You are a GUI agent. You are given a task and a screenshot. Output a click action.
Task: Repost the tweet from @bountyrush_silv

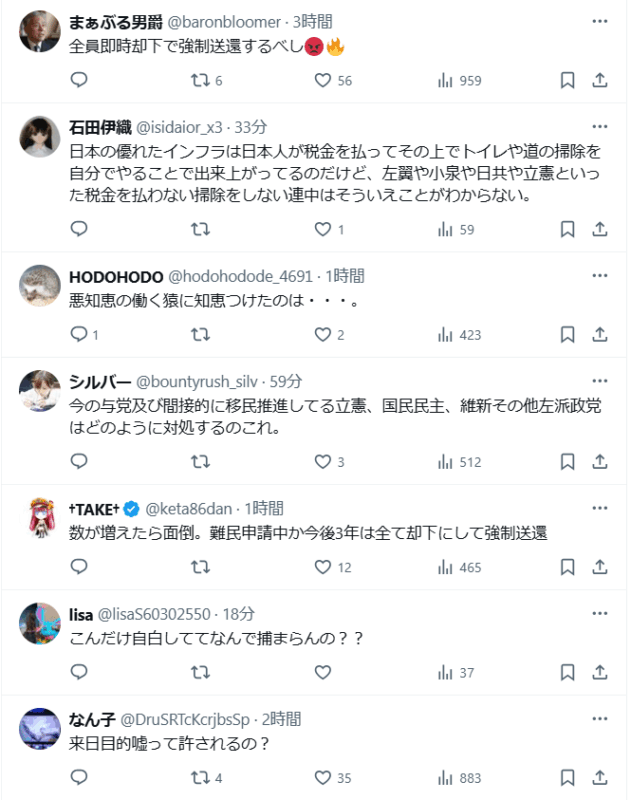pyautogui.click(x=200, y=462)
